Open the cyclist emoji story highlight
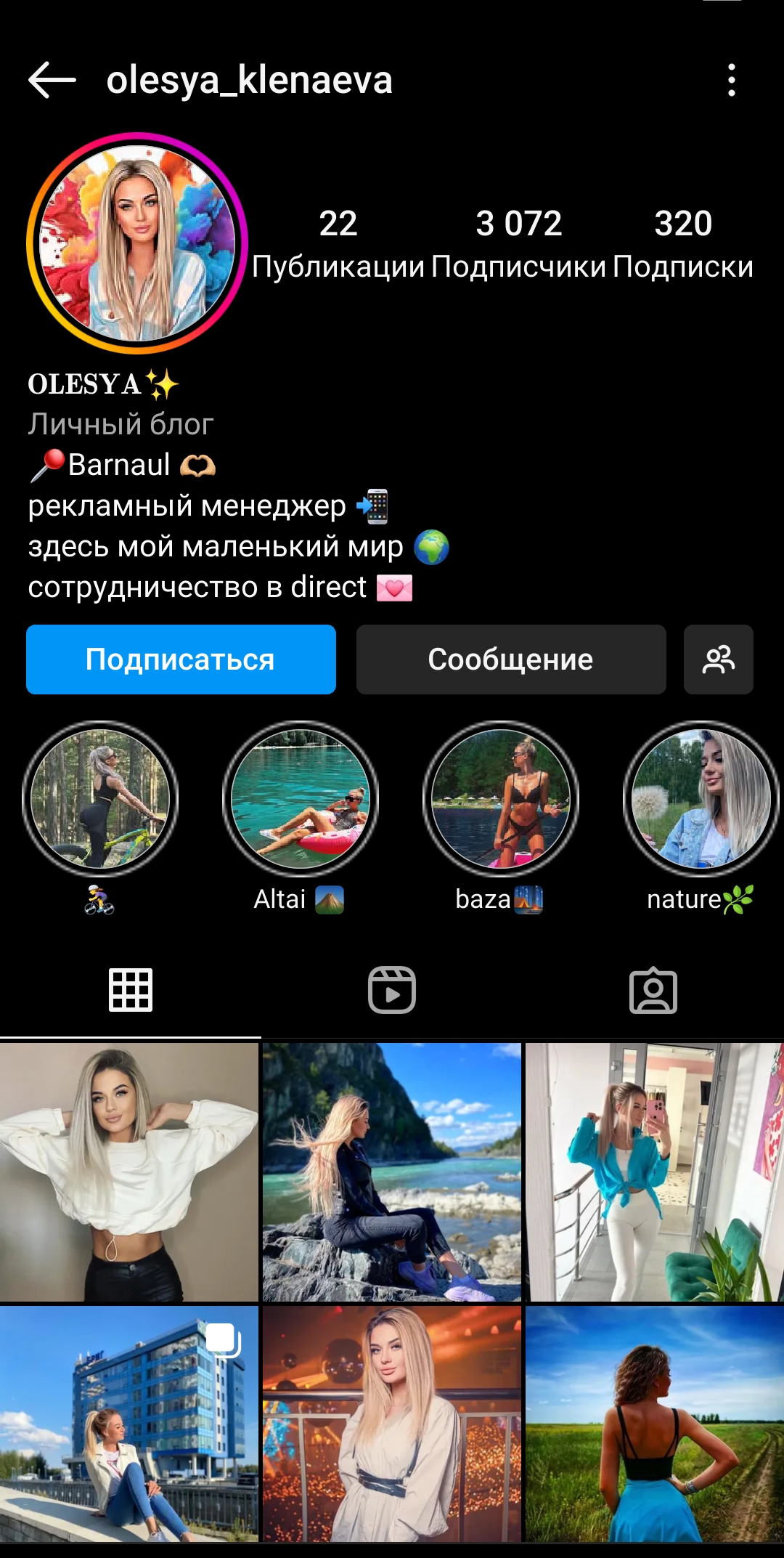The height and width of the screenshot is (1558, 784). [100, 799]
